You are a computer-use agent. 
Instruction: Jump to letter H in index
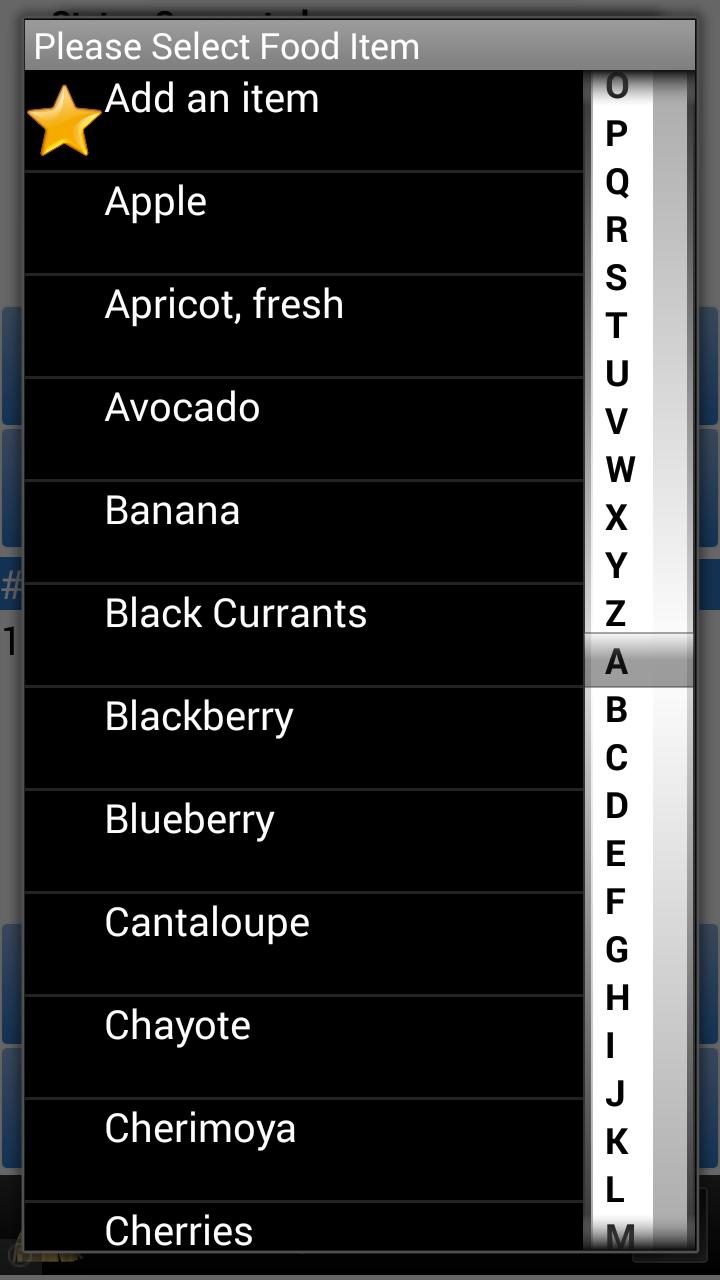click(x=617, y=998)
